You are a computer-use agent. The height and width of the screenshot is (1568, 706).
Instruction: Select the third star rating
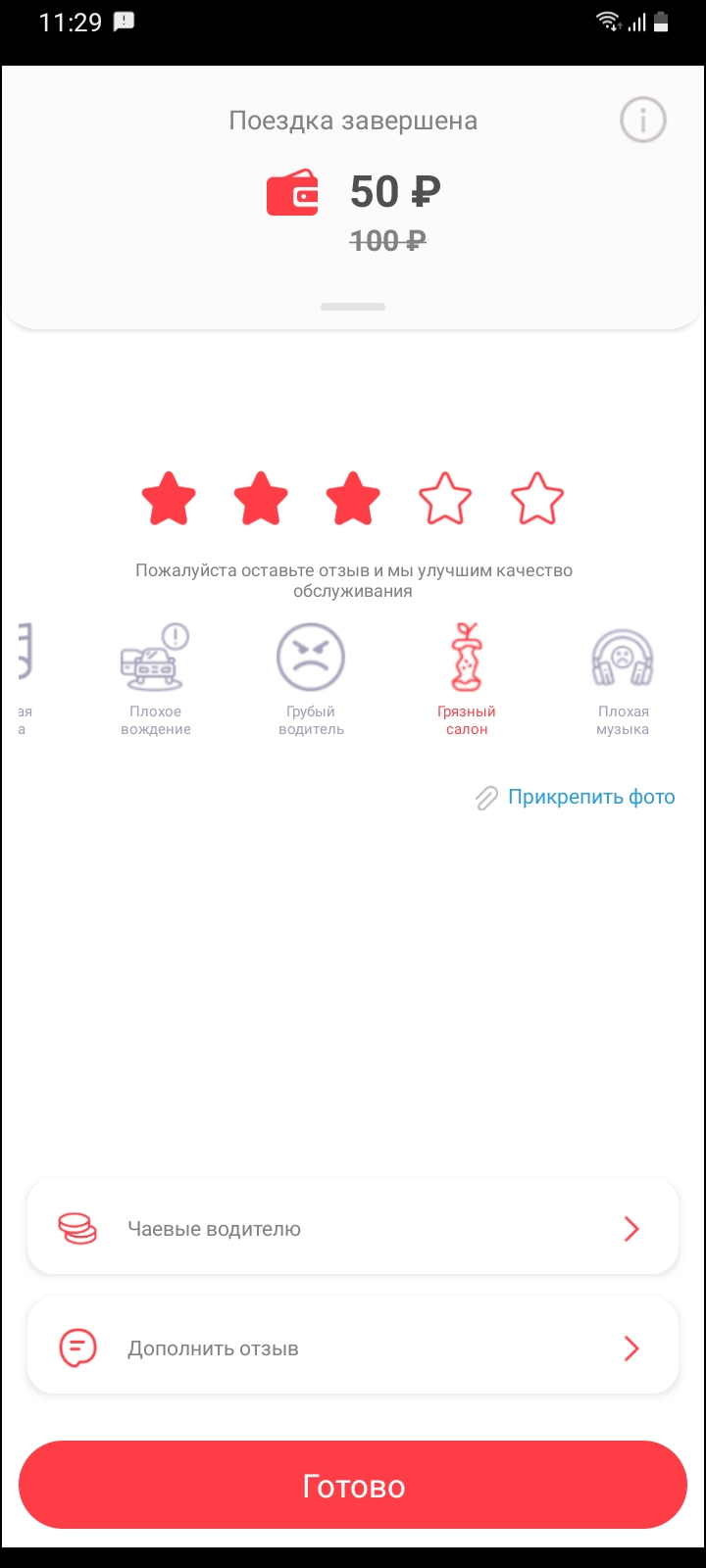coord(353,499)
